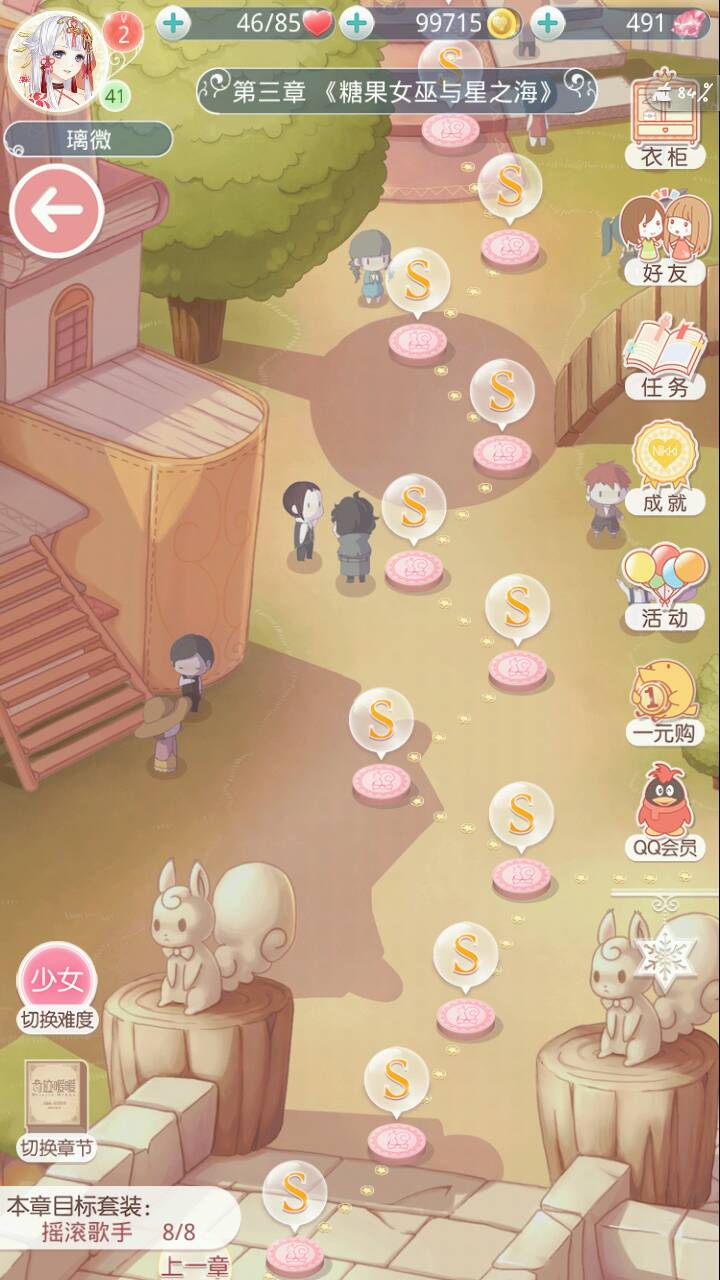This screenshot has height=1280, width=720.
Task: Add gold coins with plus button
Action: pos(357,24)
